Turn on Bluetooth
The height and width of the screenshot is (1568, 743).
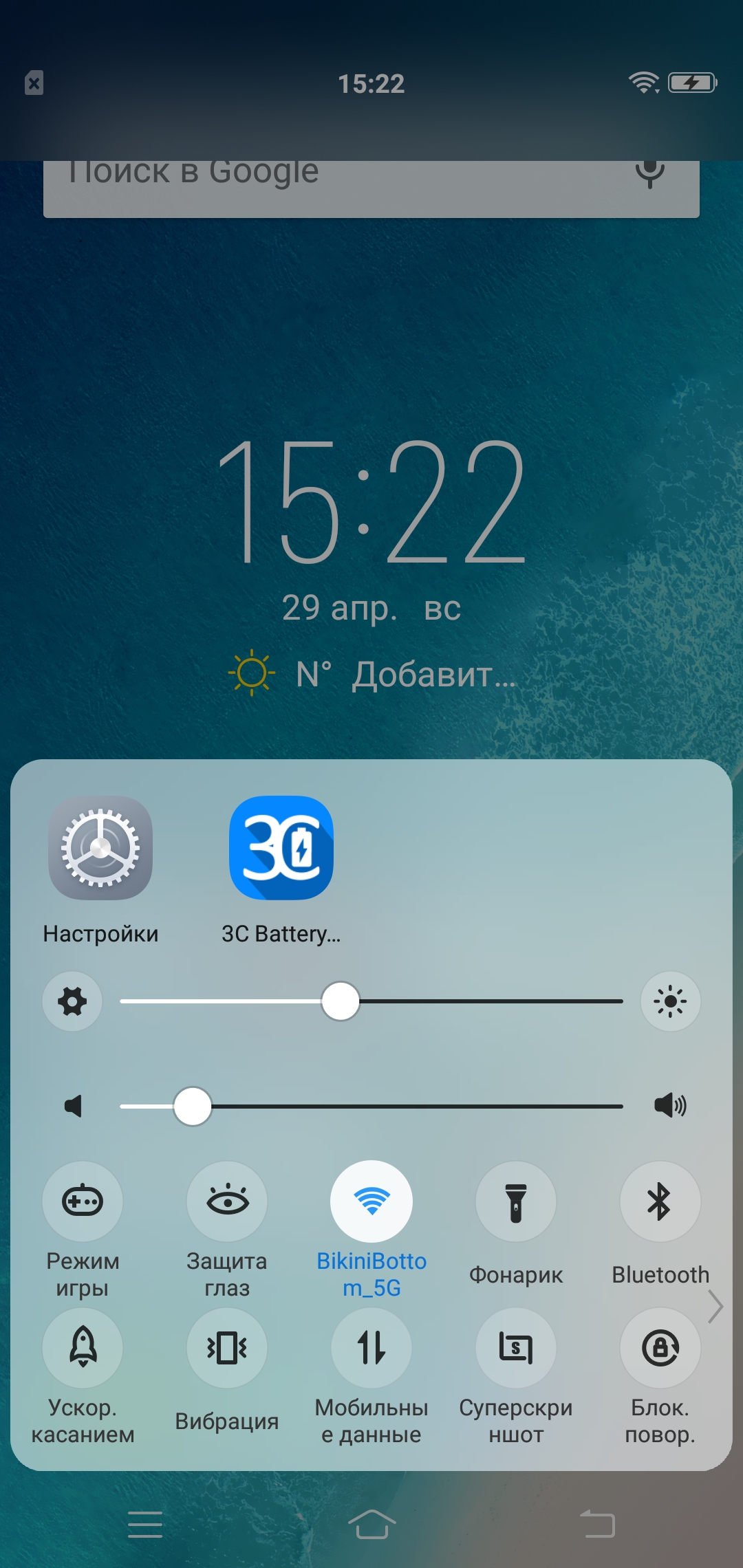tap(660, 1201)
